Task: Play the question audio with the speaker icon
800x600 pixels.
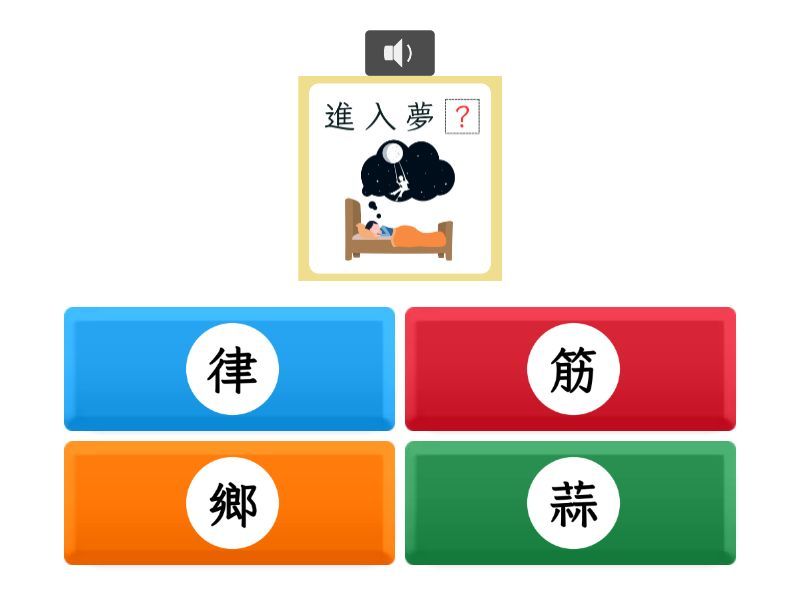Action: tap(399, 53)
